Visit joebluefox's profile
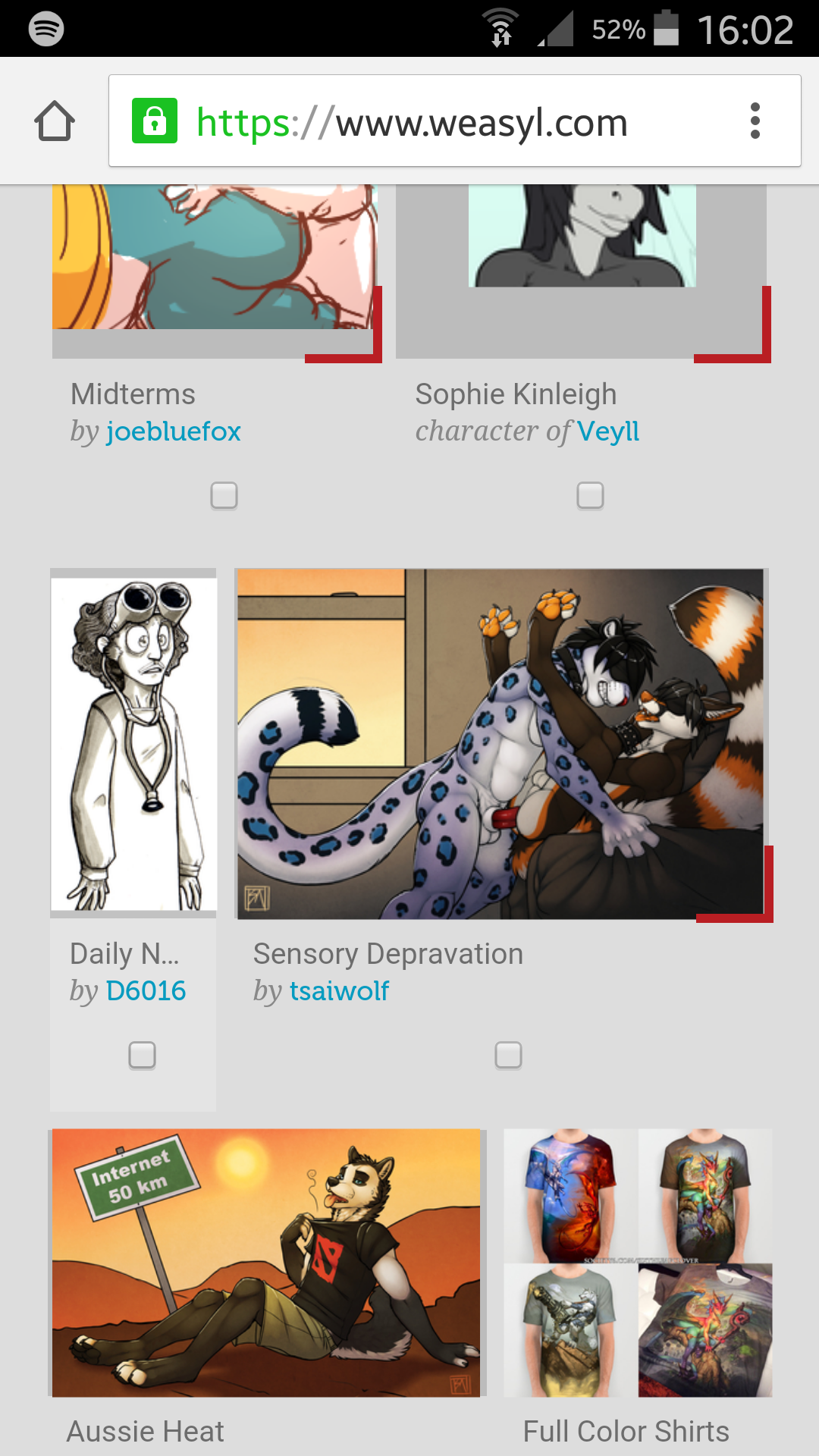 174,431
